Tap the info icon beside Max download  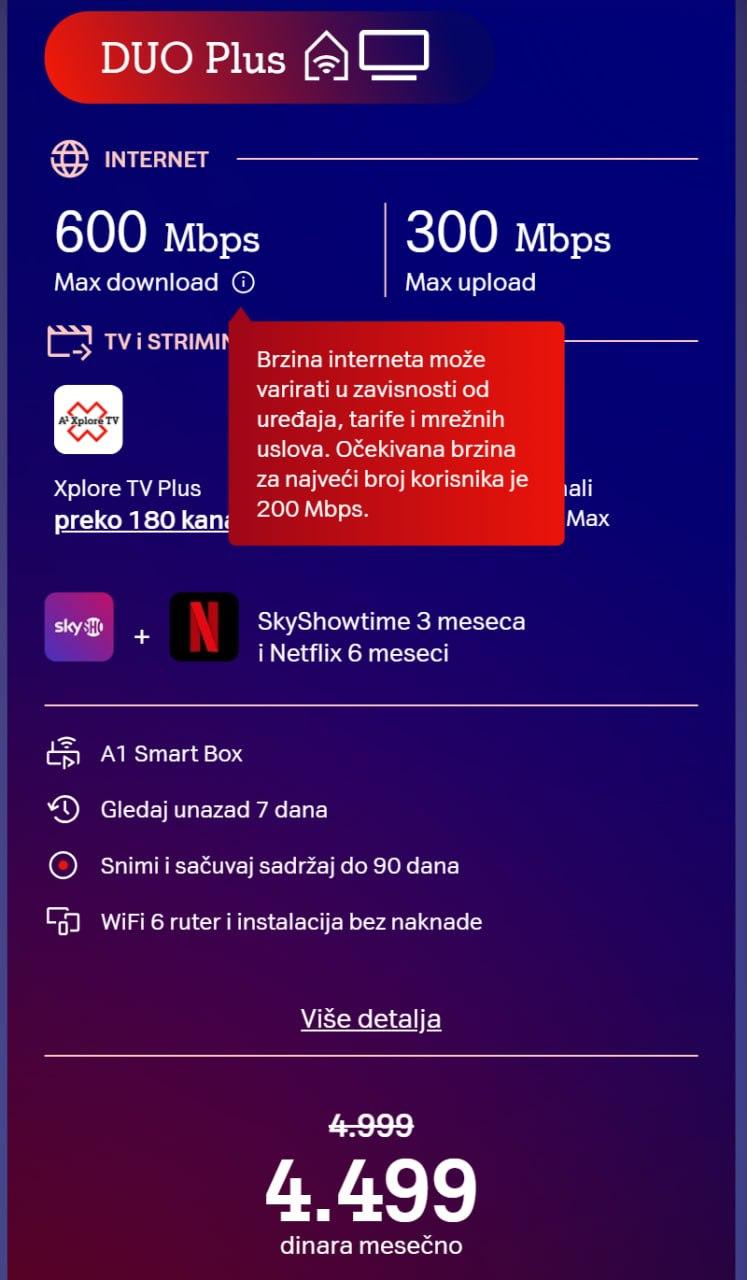(243, 282)
